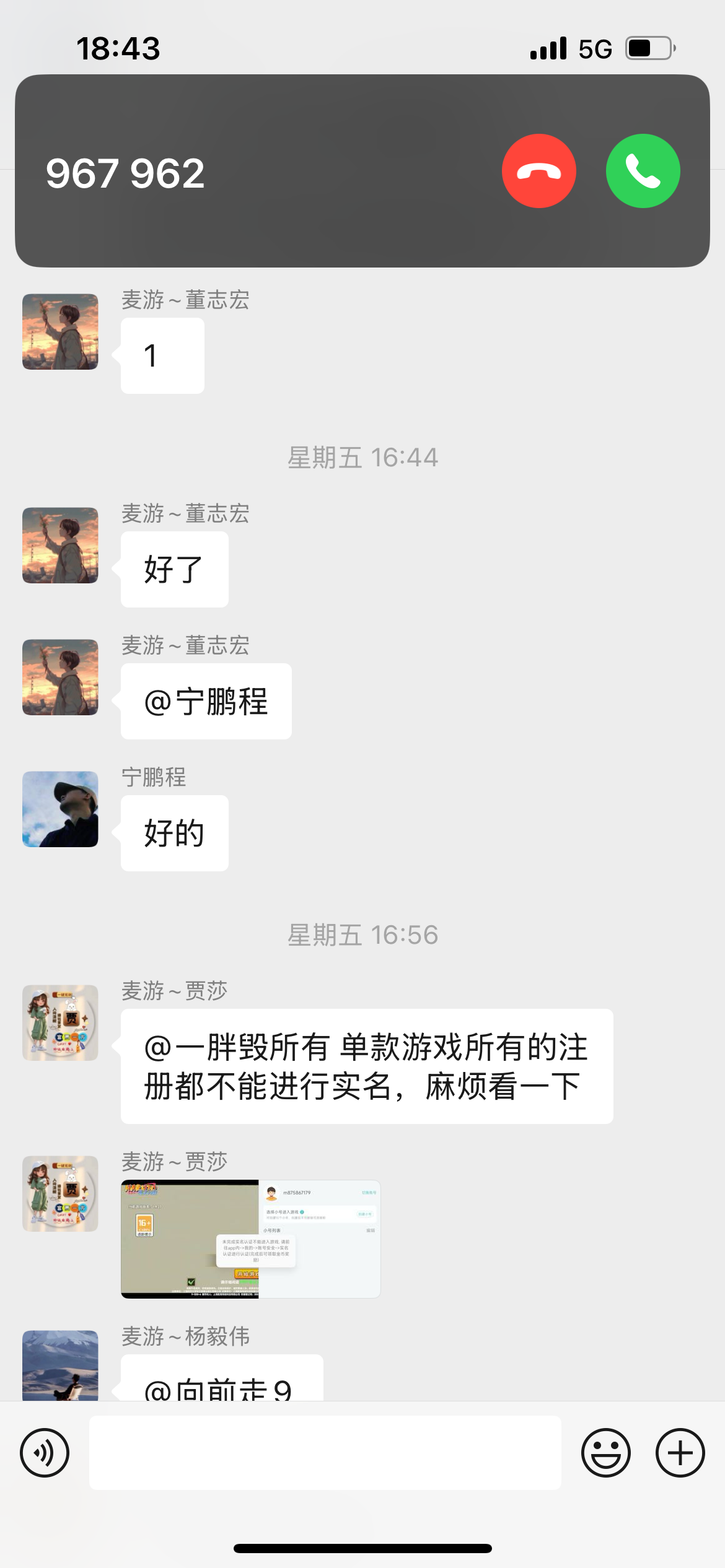
Task: Tap 麦游～贾莎's avatar beside the @一胖毁所有 message
Action: click(60, 1022)
